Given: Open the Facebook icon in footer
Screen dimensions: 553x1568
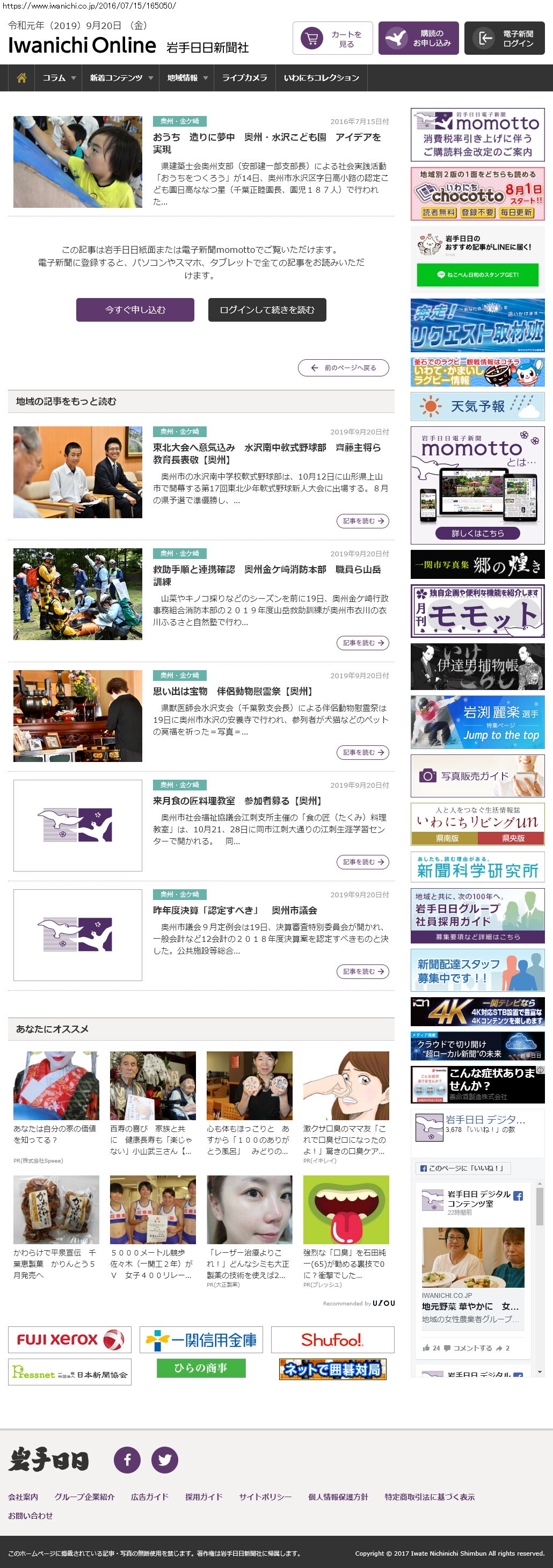Looking at the screenshot, I should (127, 1460).
